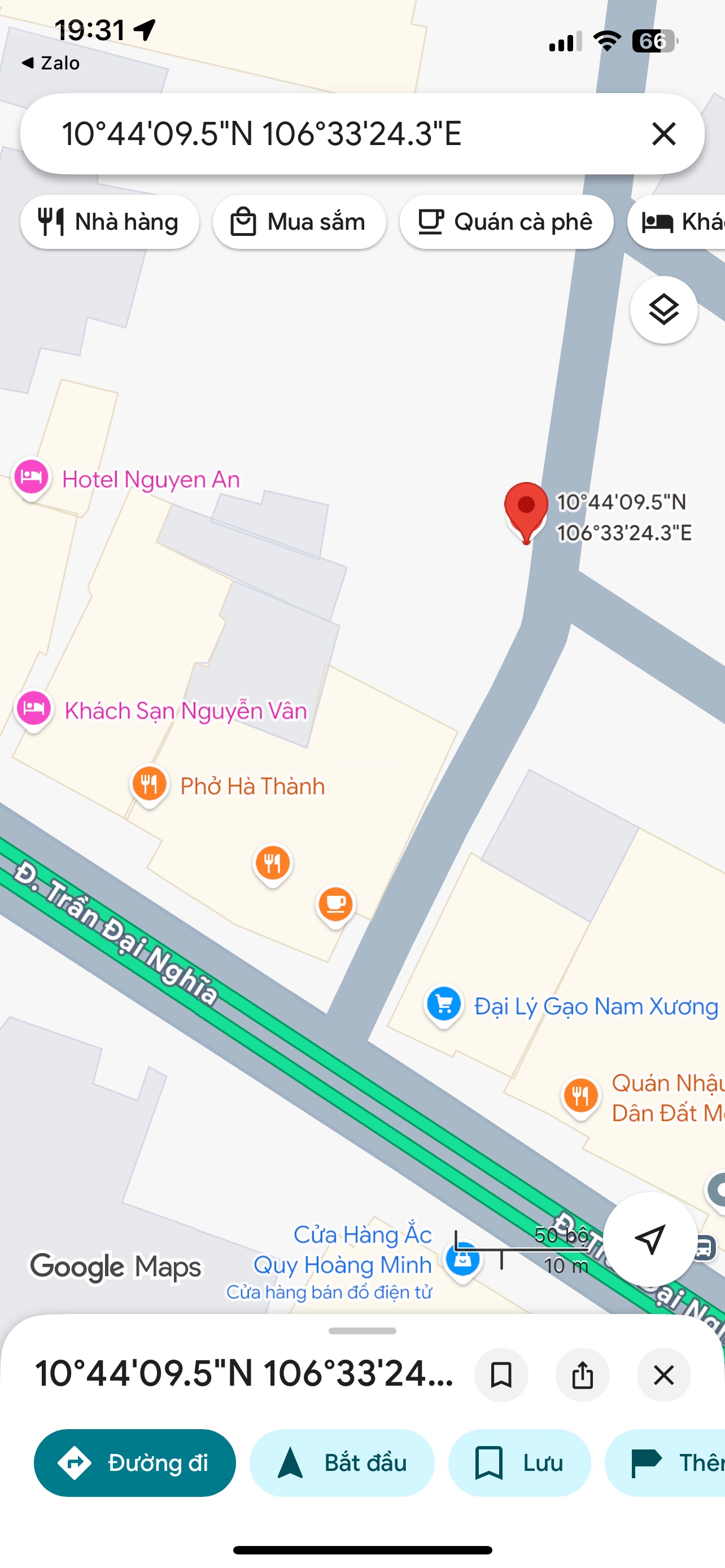The image size is (725, 1568).
Task: Open the Quán cà phê category filter
Action: pos(506,222)
